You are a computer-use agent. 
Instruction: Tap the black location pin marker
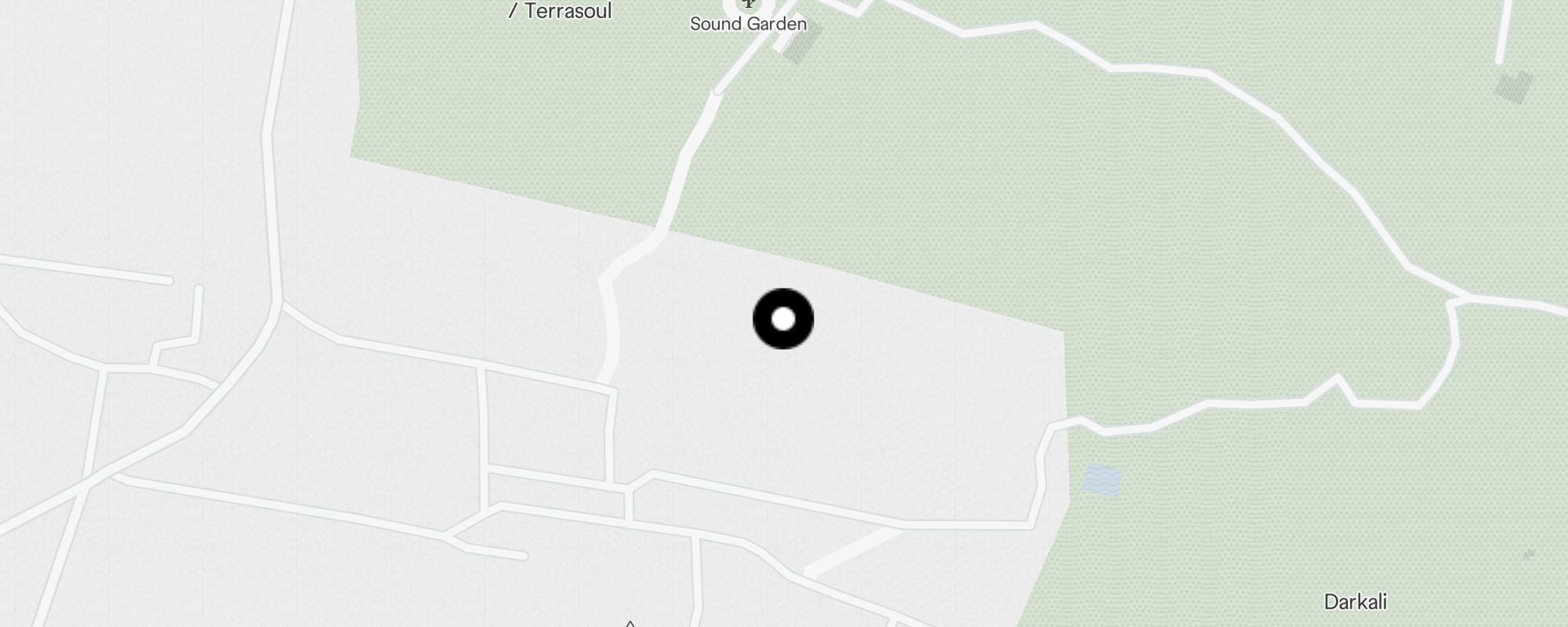click(783, 319)
